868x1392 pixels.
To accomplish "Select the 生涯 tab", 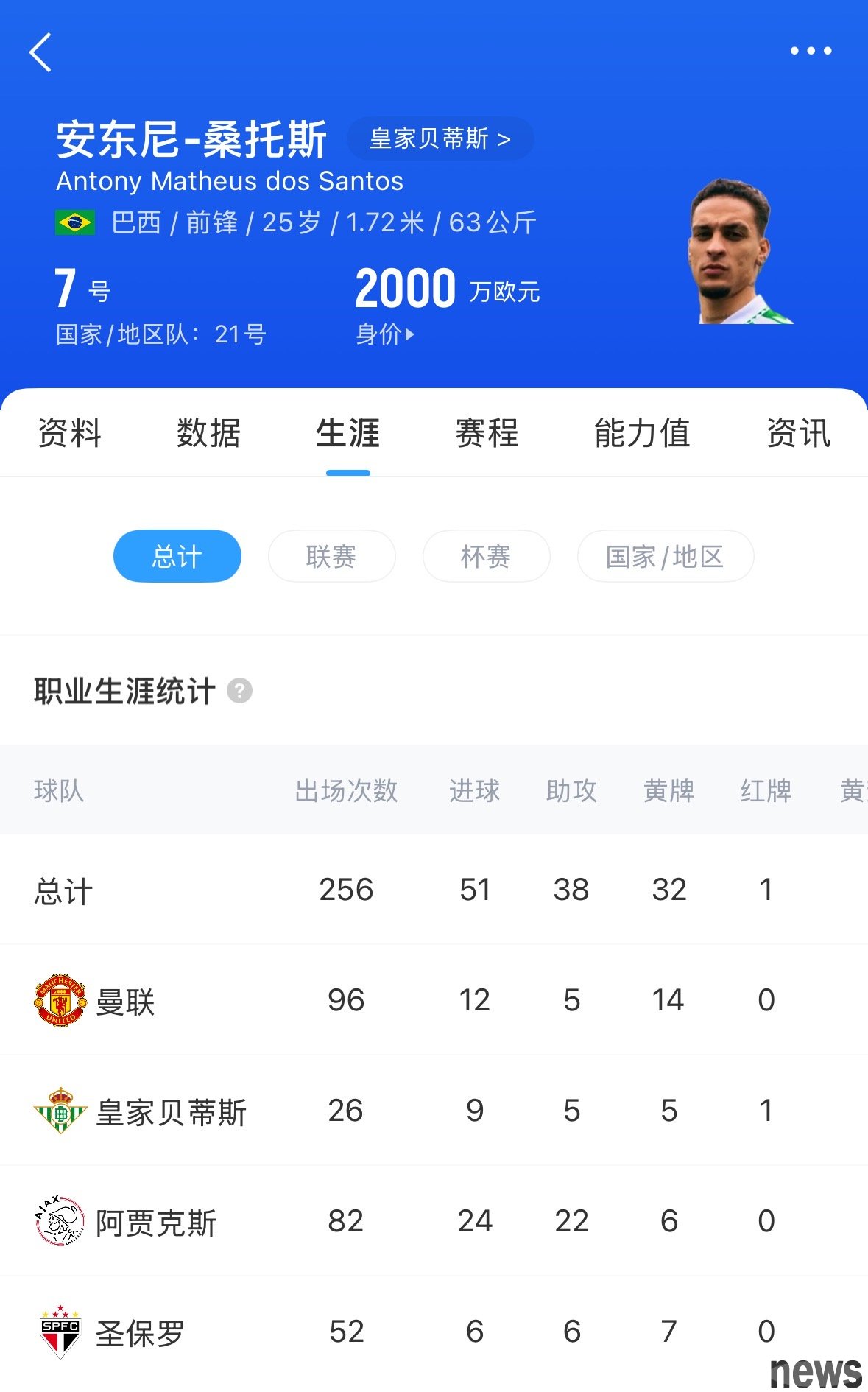I will click(x=347, y=433).
